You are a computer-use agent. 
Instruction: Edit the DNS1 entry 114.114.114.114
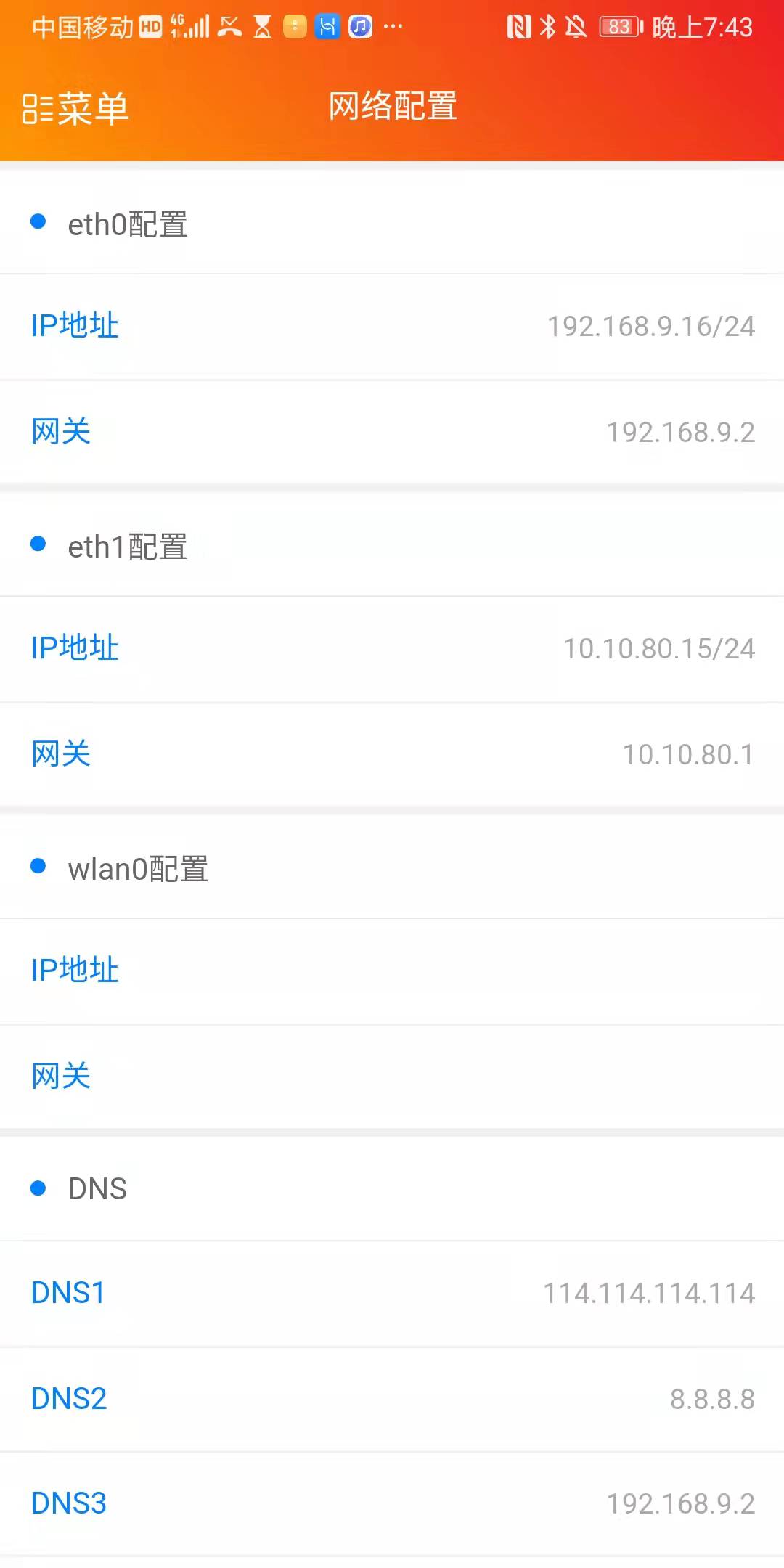pyautogui.click(x=392, y=1293)
